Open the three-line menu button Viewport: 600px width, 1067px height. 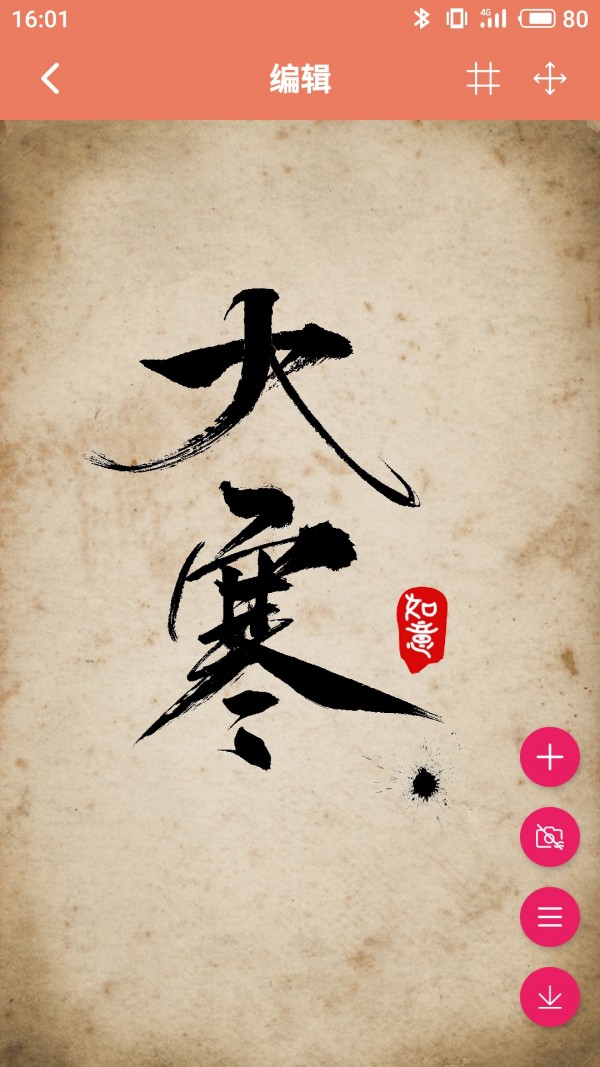(550, 917)
